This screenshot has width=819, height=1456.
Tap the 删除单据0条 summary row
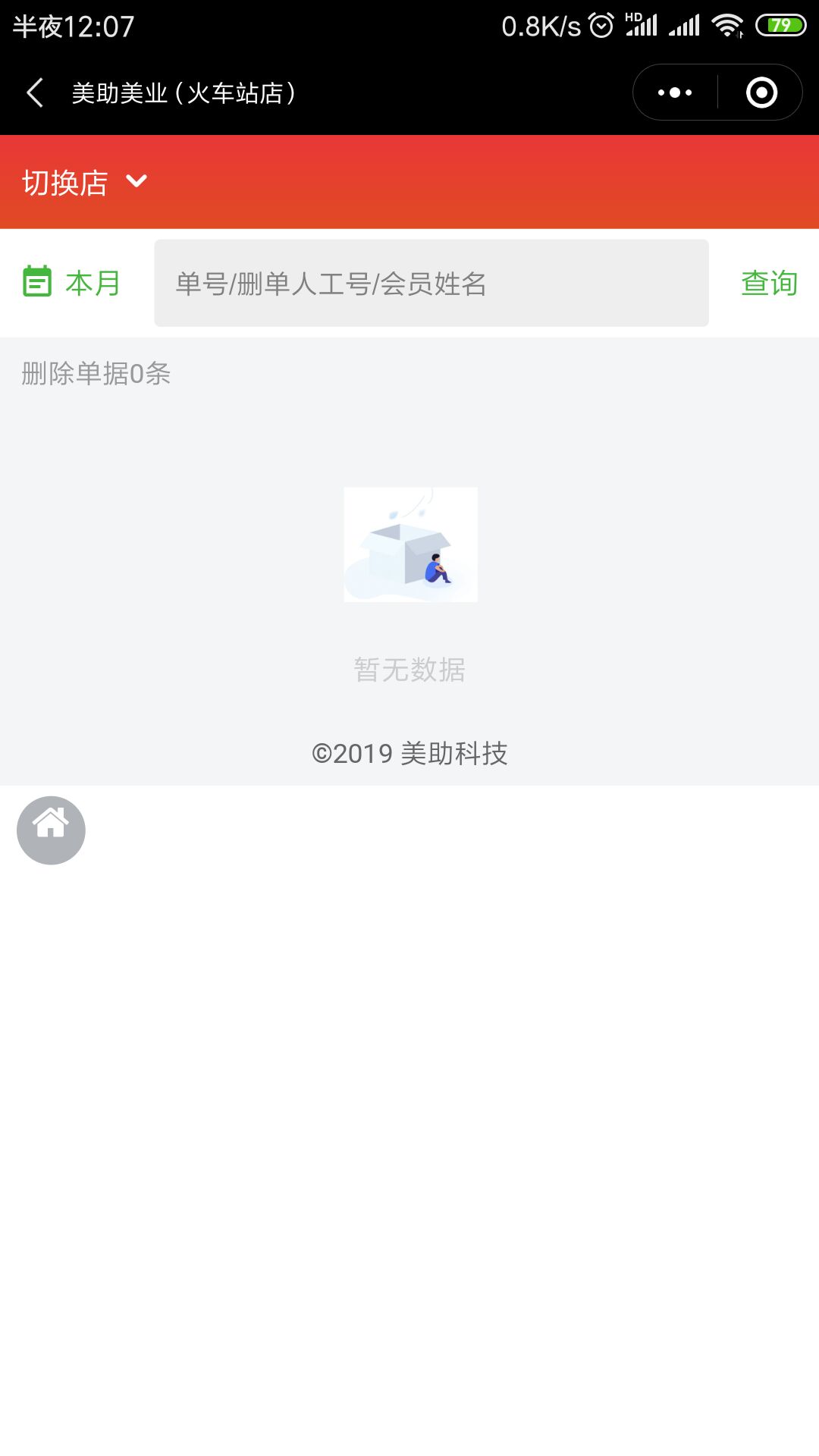tap(94, 373)
